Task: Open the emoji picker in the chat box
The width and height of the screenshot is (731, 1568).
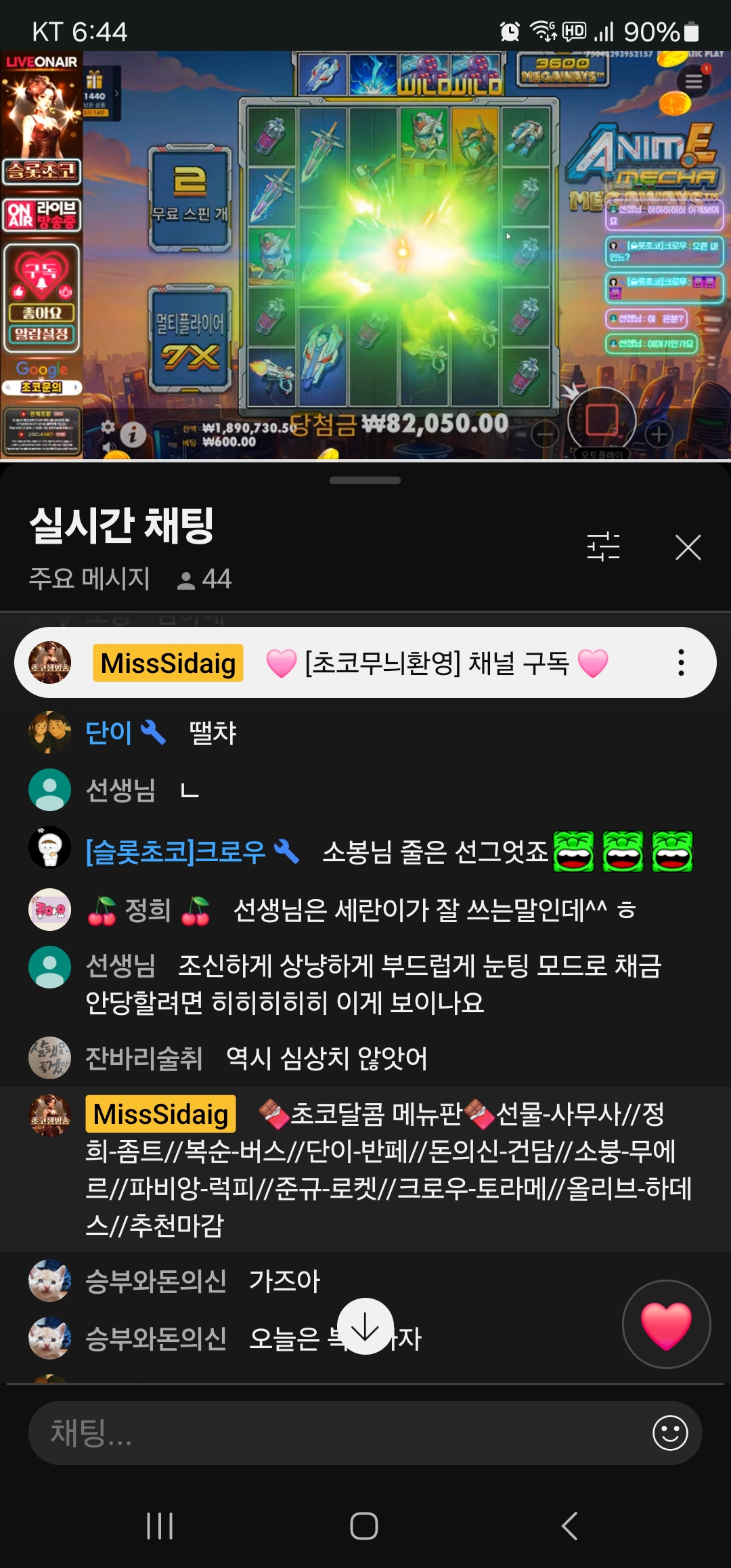Action: [670, 1433]
